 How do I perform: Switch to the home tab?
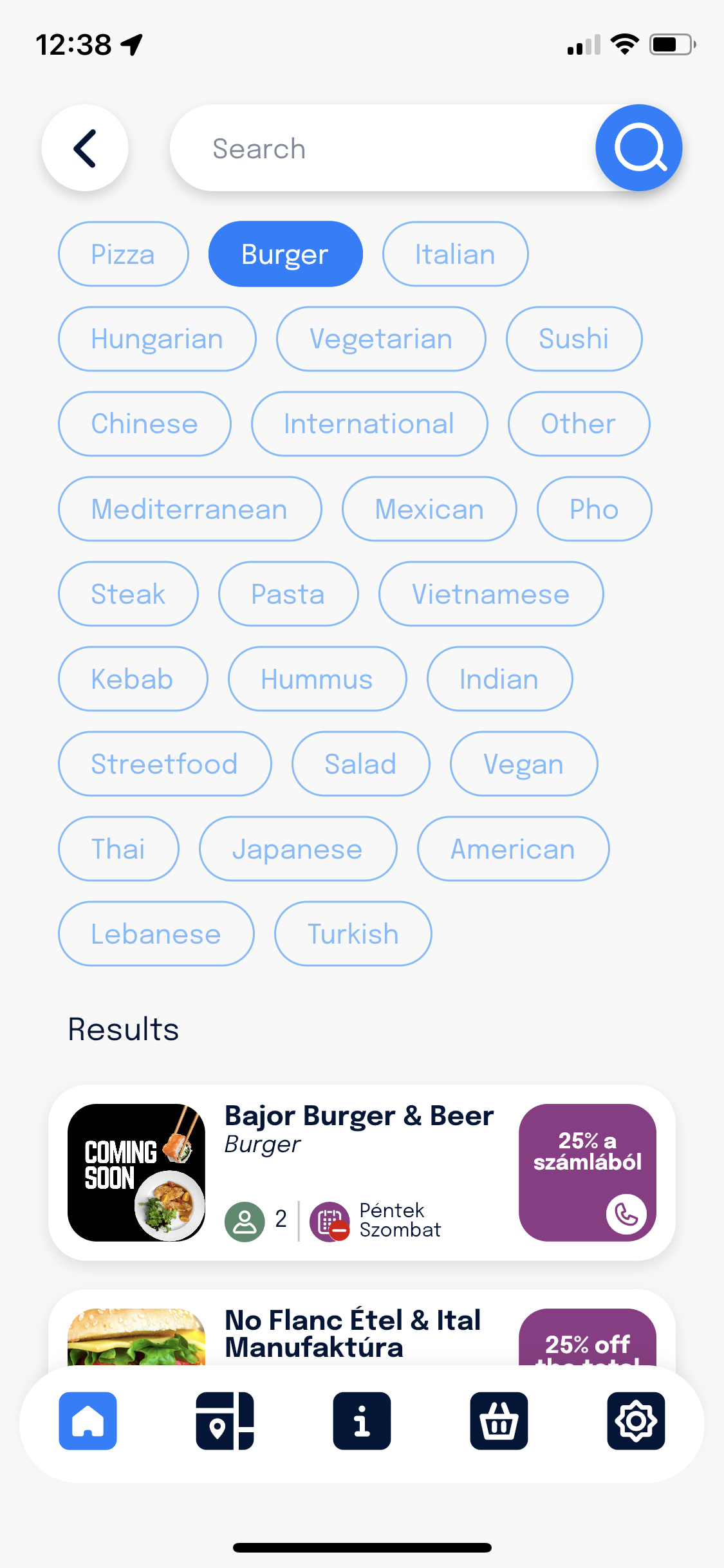coord(88,1421)
